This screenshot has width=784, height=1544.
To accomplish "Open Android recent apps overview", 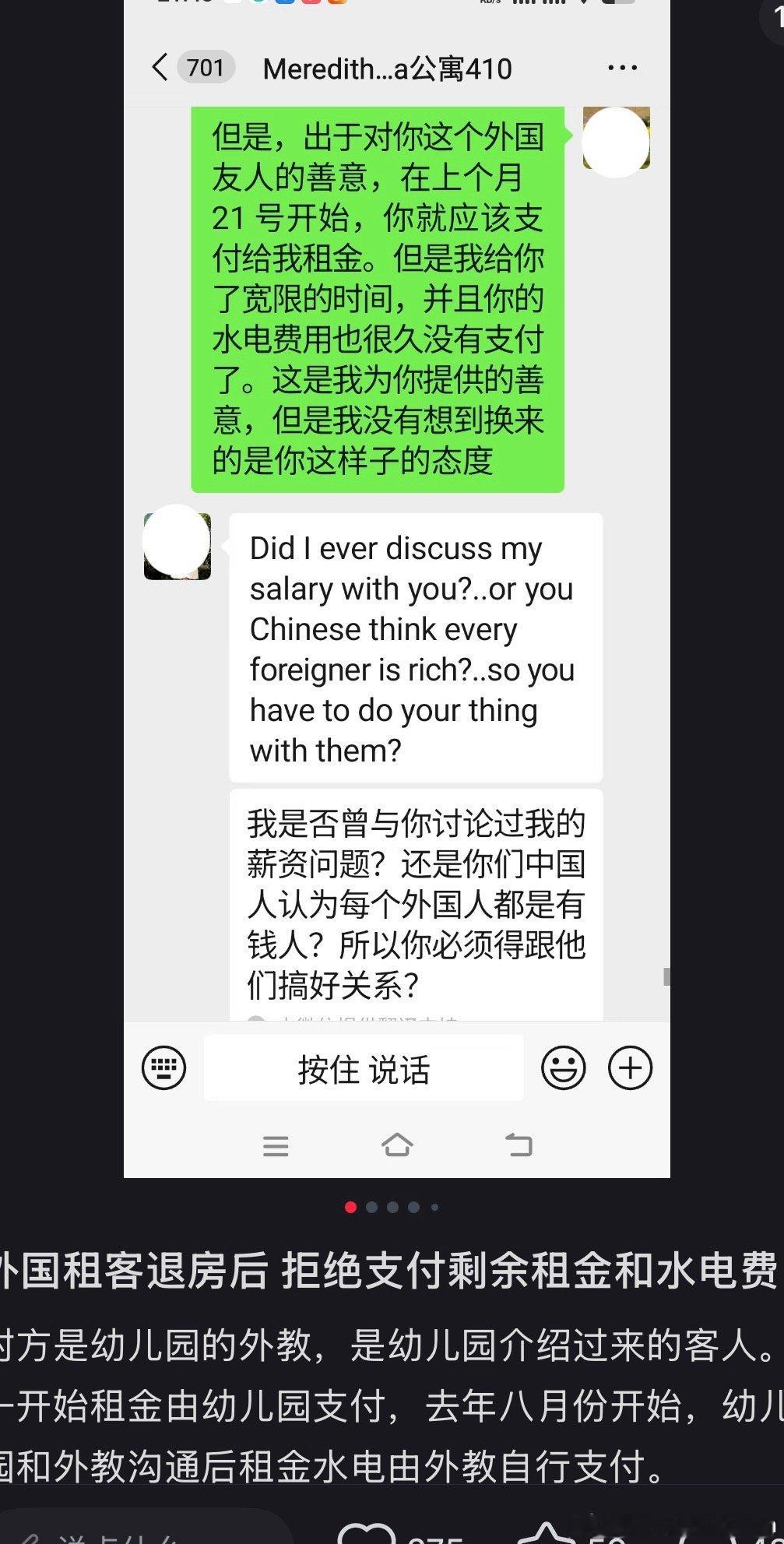I will [x=276, y=1145].
